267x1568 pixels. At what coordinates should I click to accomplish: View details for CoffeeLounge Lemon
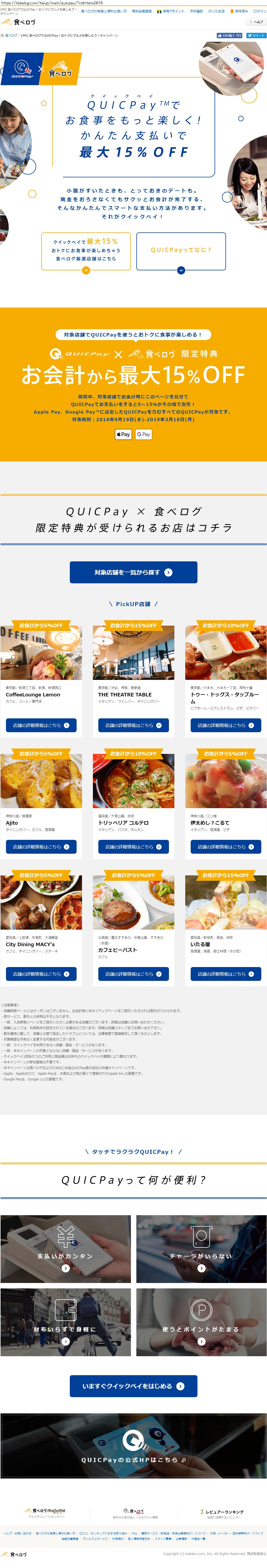coord(41,725)
